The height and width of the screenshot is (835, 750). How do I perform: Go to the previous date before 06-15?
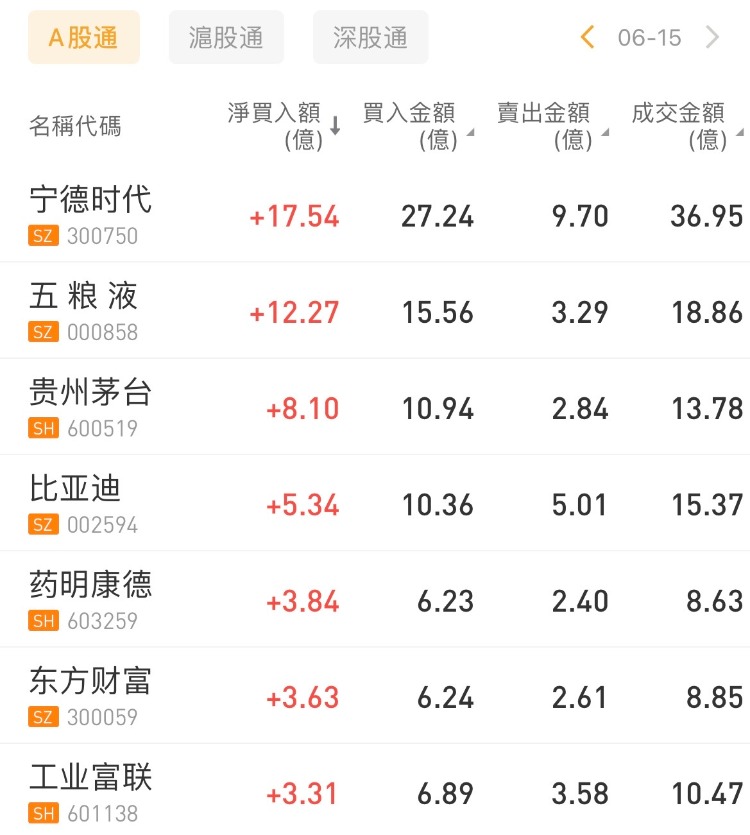(587, 38)
